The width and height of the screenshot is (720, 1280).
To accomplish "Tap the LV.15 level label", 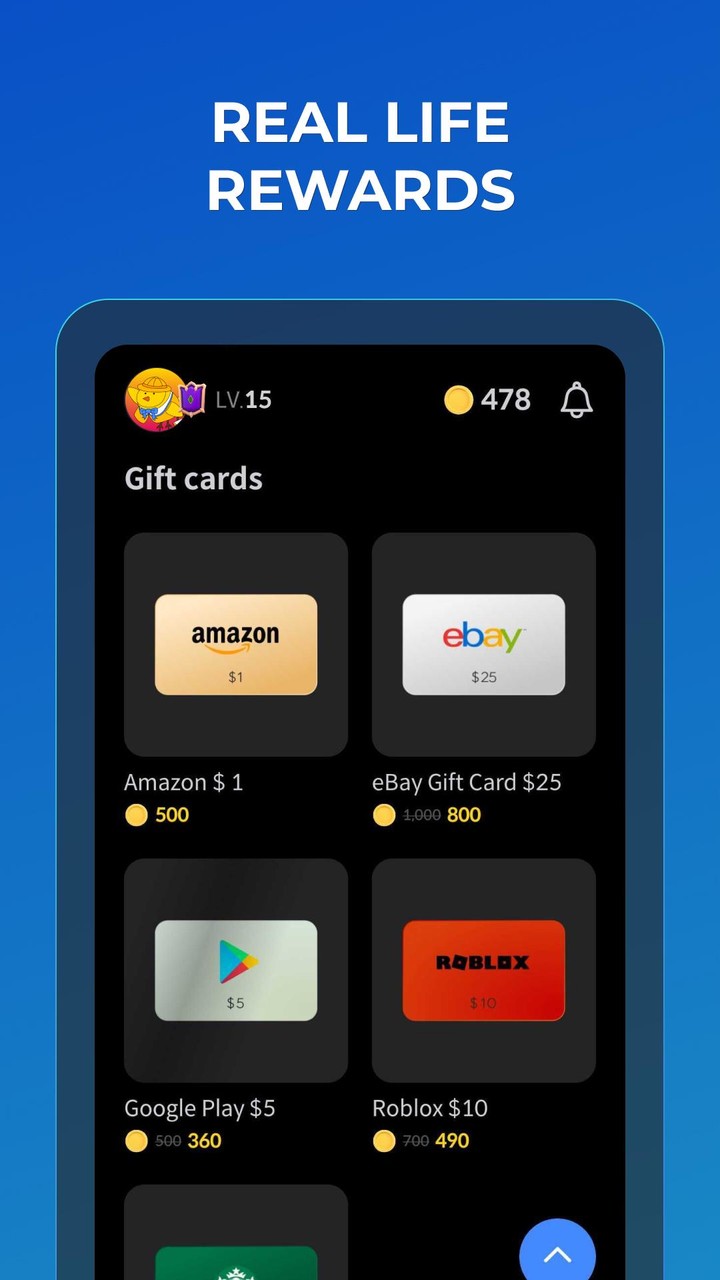I will click(x=243, y=399).
